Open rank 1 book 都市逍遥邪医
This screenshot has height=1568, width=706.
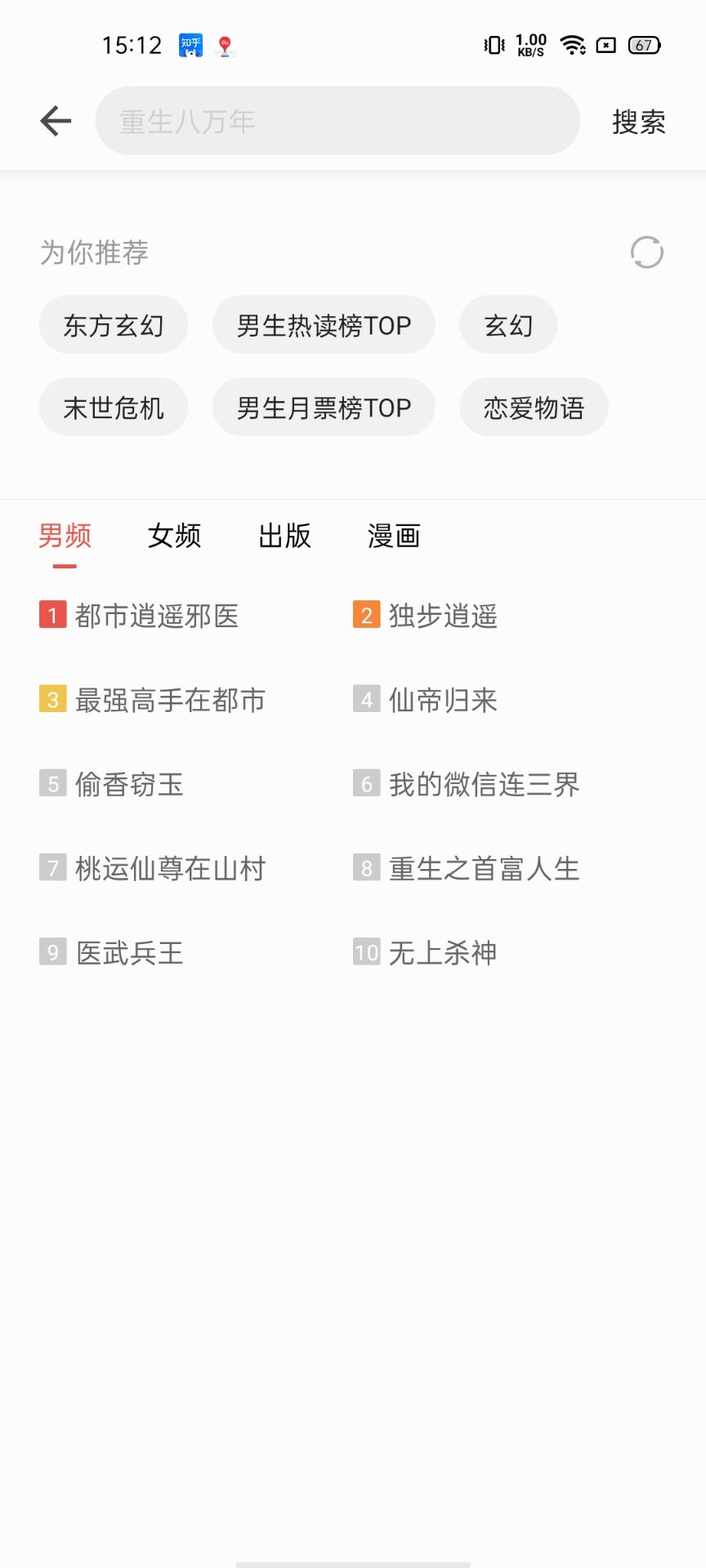[x=139, y=615]
